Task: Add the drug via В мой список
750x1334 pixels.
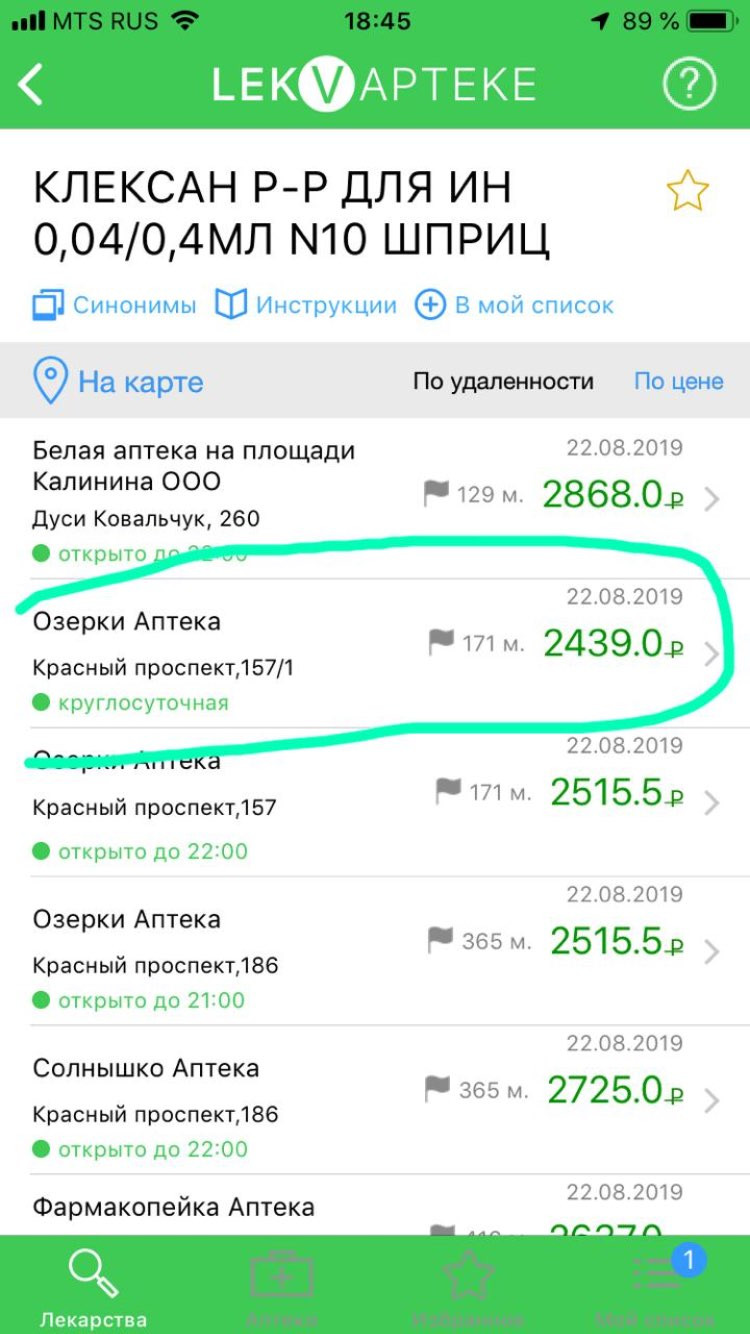Action: pos(514,305)
